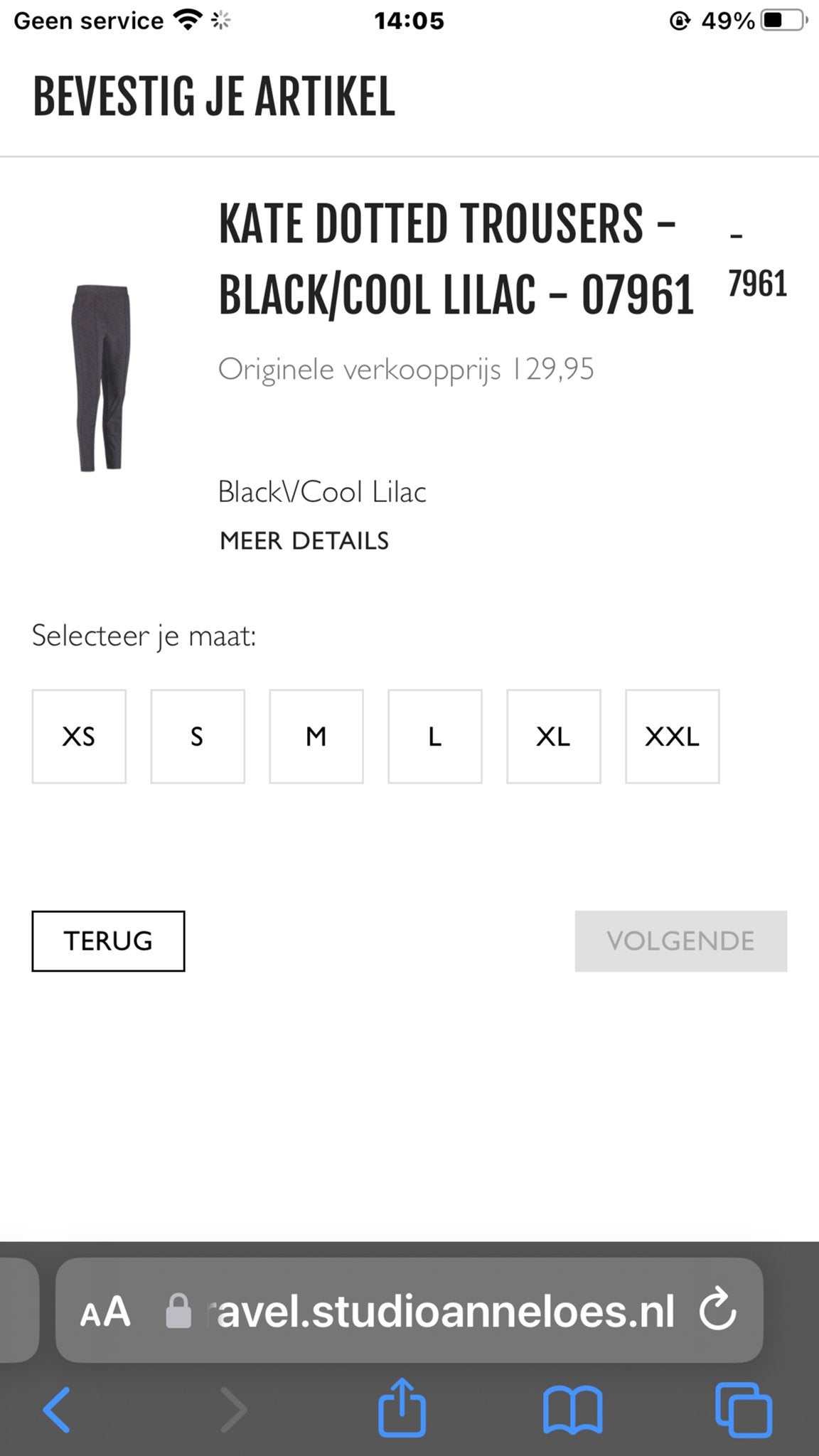This screenshot has width=819, height=1456.
Task: Open MEER DETAILS link
Action: point(304,541)
